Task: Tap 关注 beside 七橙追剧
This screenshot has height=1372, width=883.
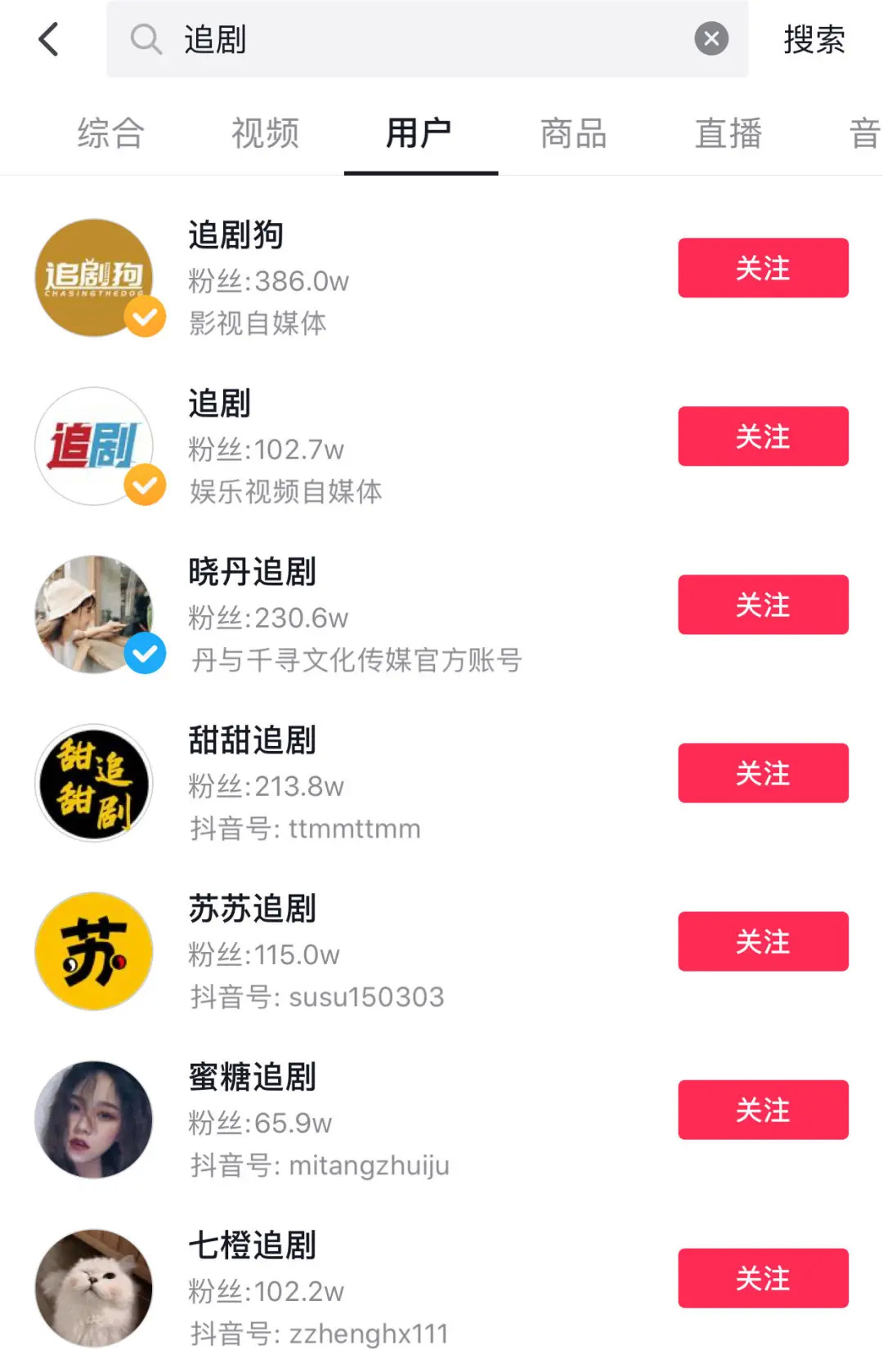Action: 763,1278
